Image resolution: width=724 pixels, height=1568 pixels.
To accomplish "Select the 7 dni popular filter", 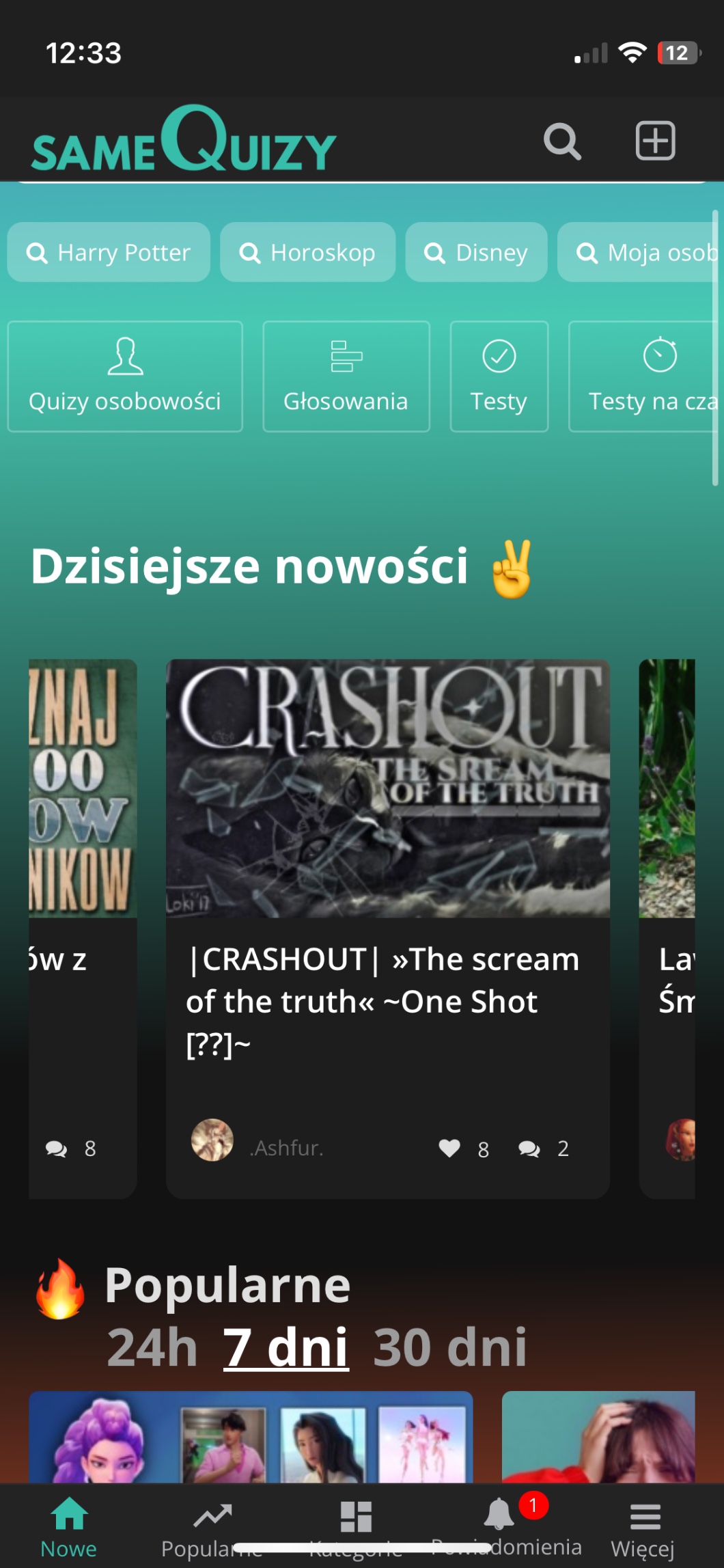I will 286,1347.
